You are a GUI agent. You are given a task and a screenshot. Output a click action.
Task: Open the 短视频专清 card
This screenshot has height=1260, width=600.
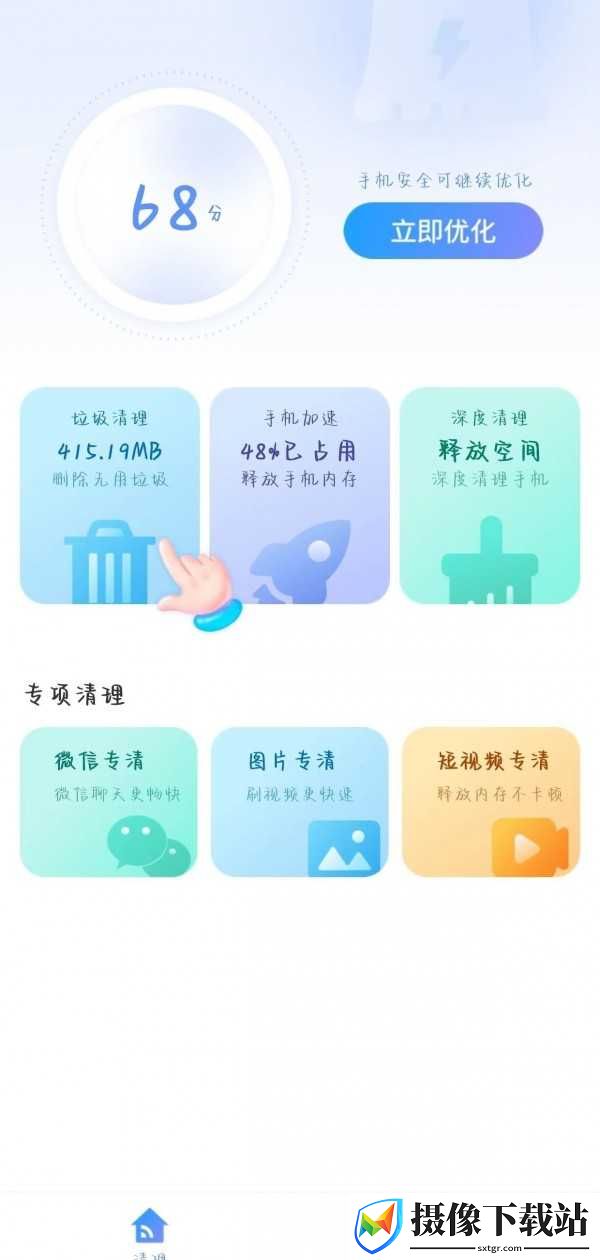[x=491, y=802]
